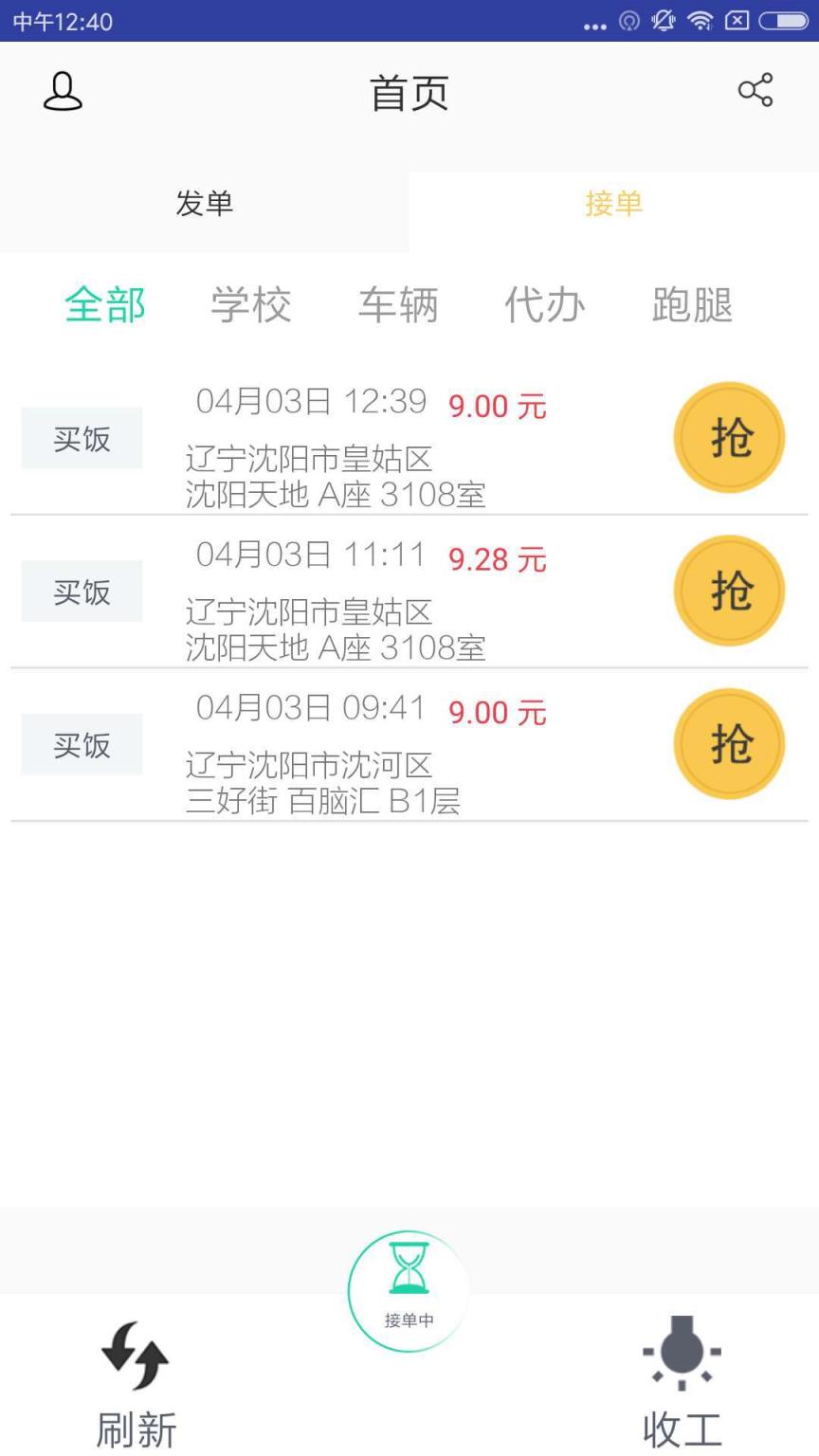Select the 全部 filter highlighted in green

(104, 305)
